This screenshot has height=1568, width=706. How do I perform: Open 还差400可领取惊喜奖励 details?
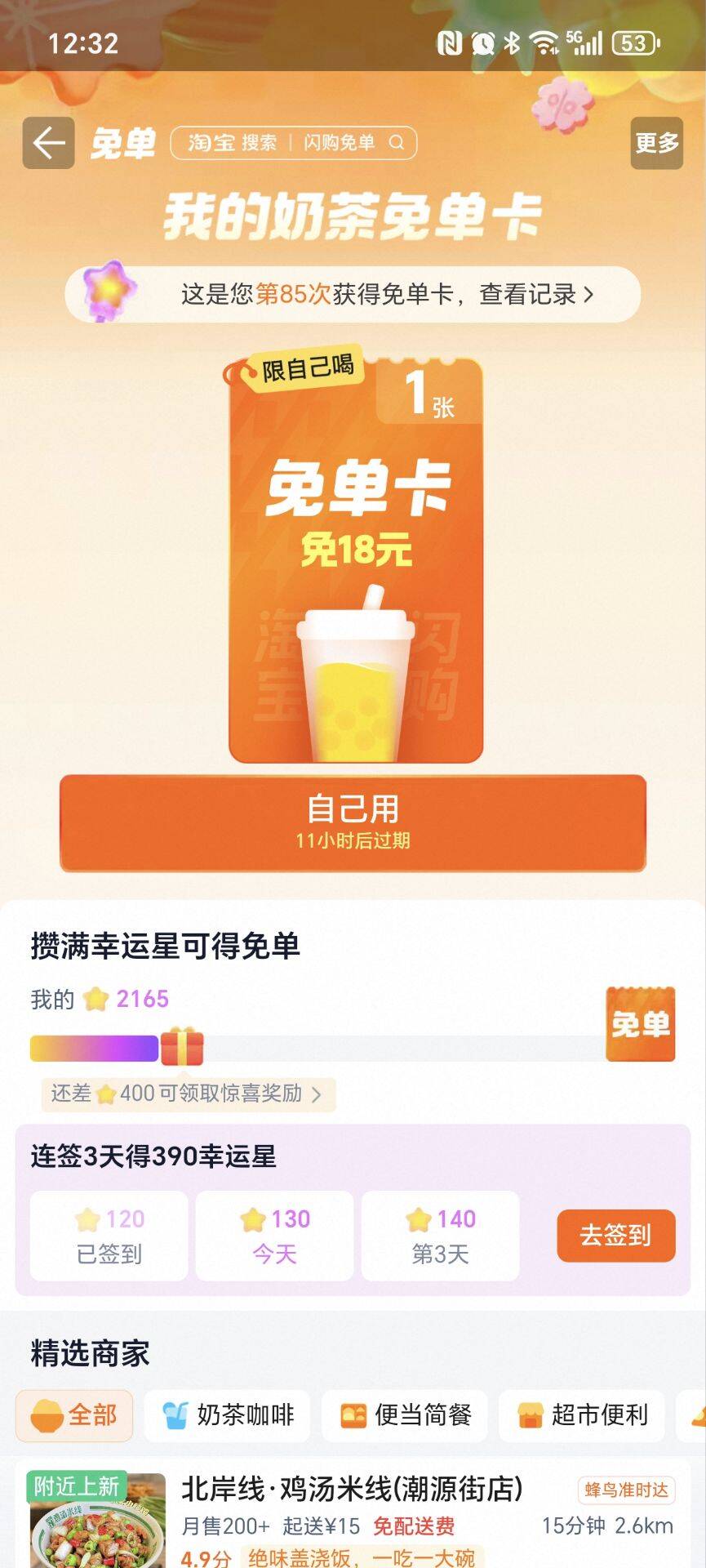pyautogui.click(x=188, y=1094)
